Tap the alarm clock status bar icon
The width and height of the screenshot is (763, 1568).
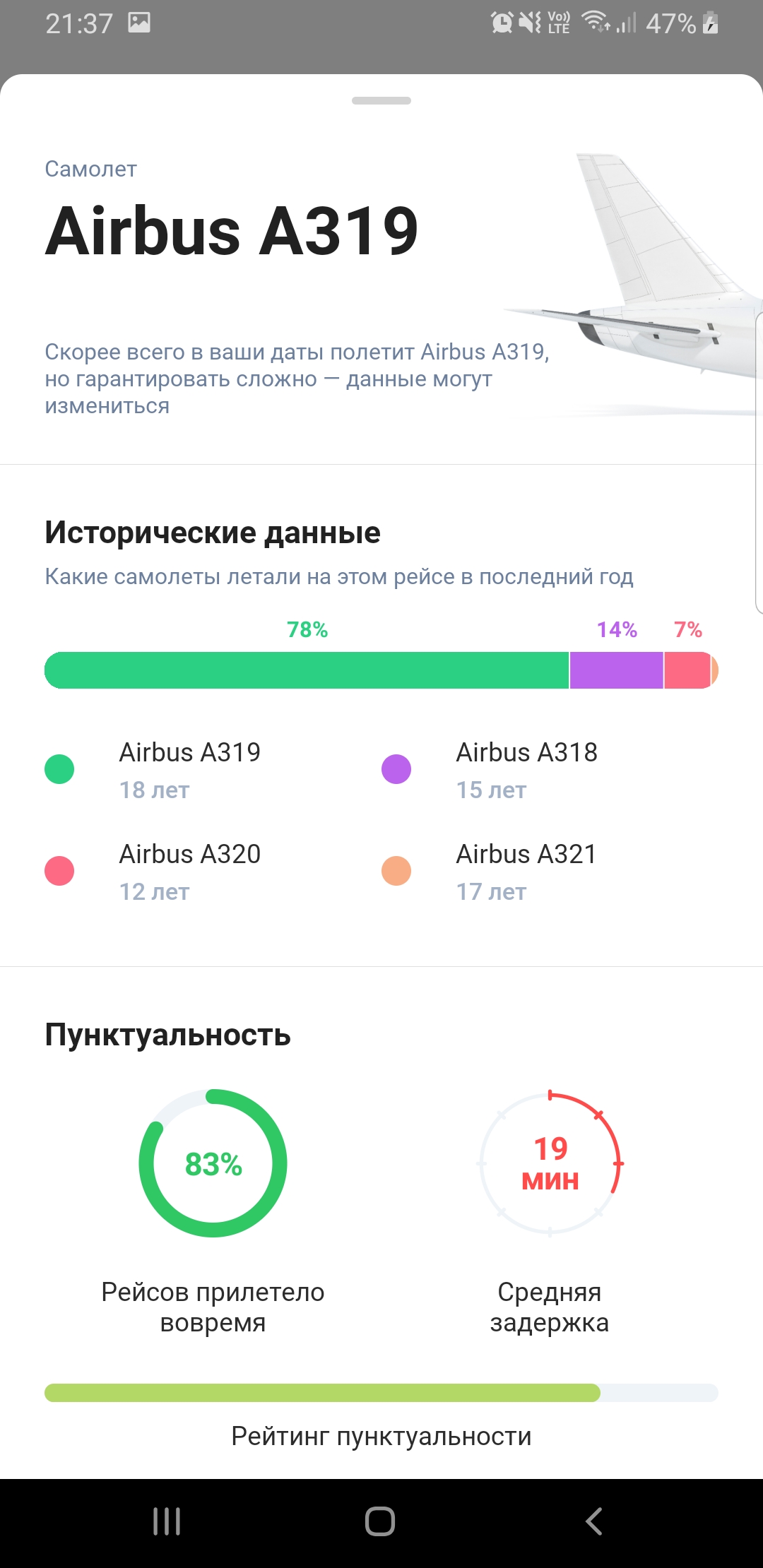(x=502, y=23)
